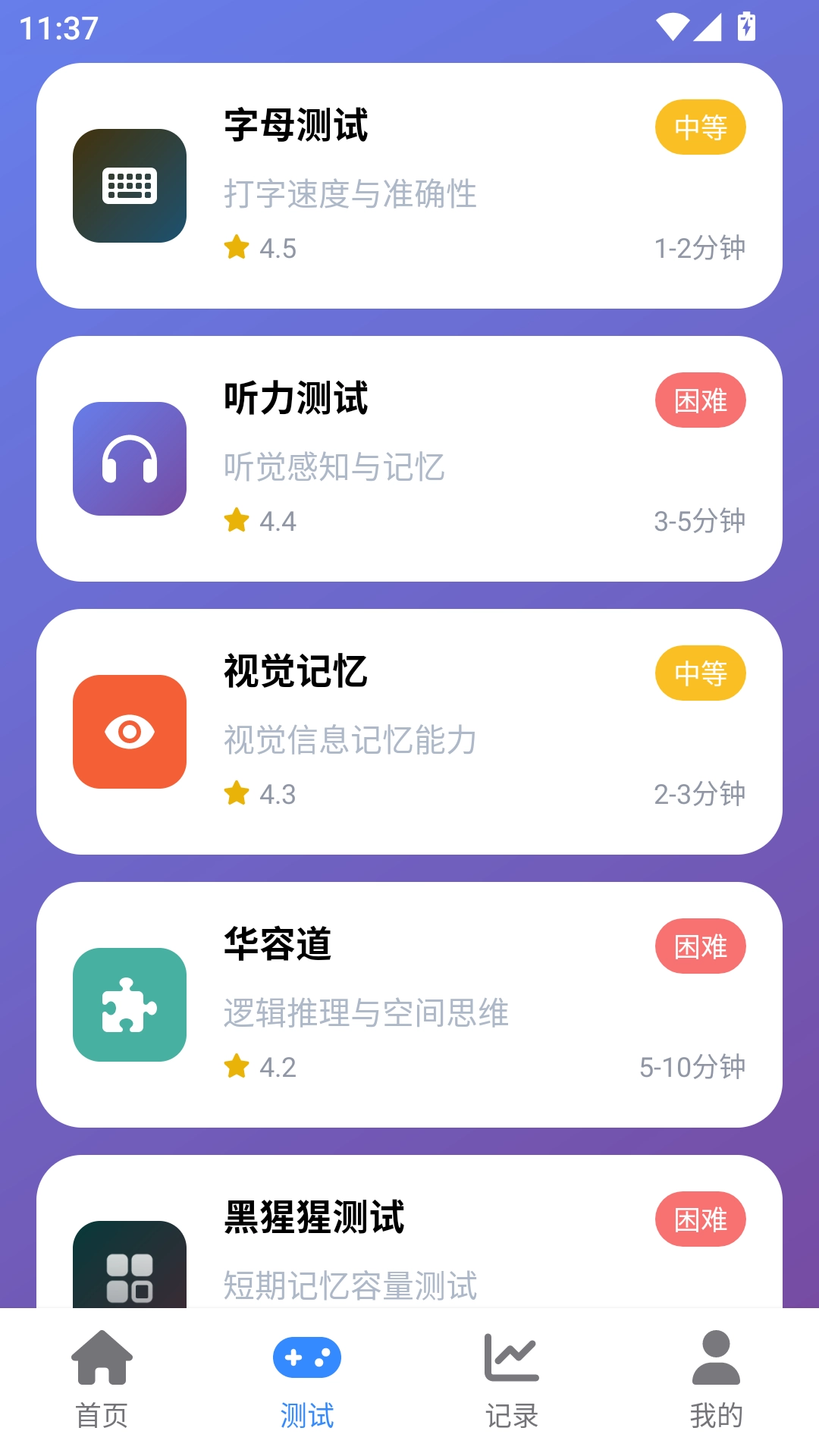Tap the 中等 badge on 字母测试
The height and width of the screenshot is (1456, 819).
tap(700, 127)
